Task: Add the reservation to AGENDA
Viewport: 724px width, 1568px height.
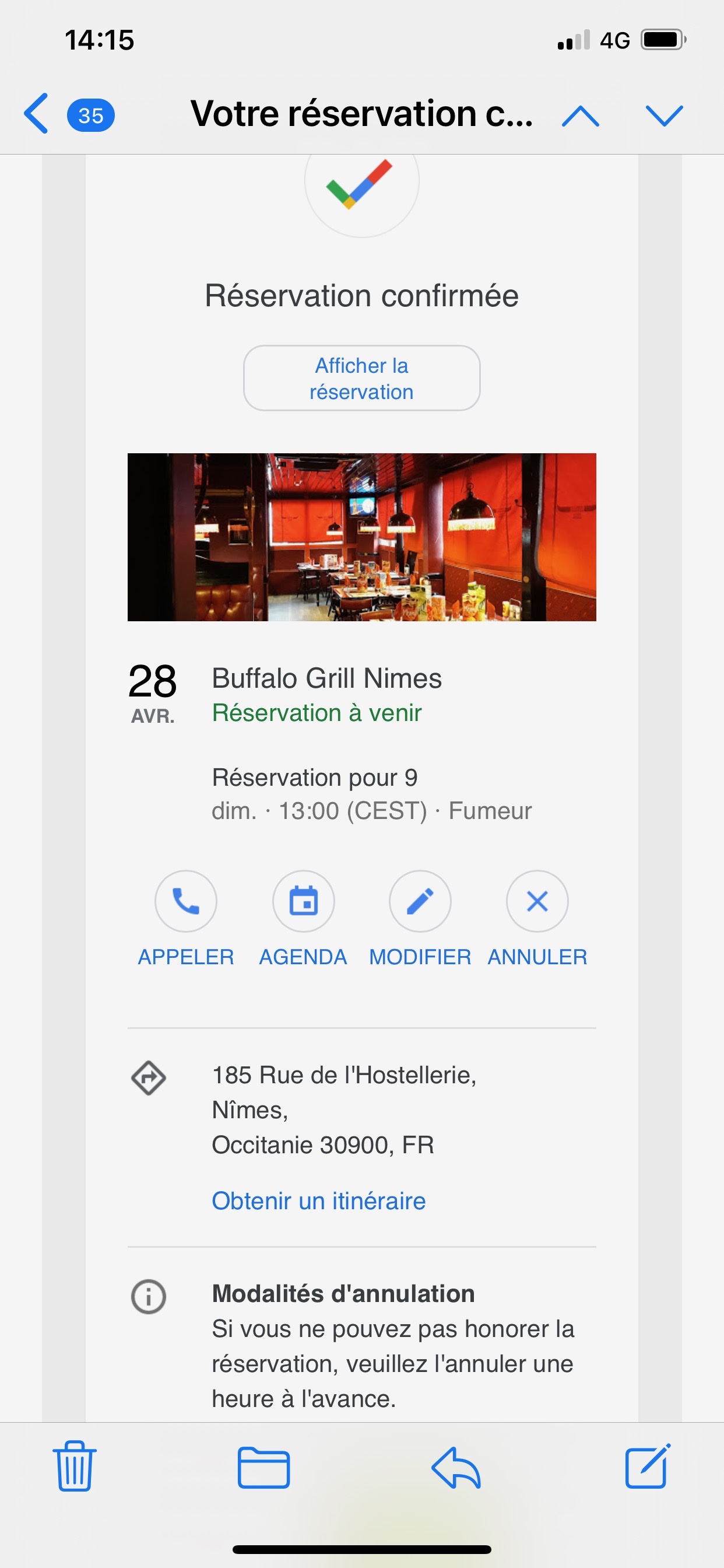Action: [x=303, y=901]
